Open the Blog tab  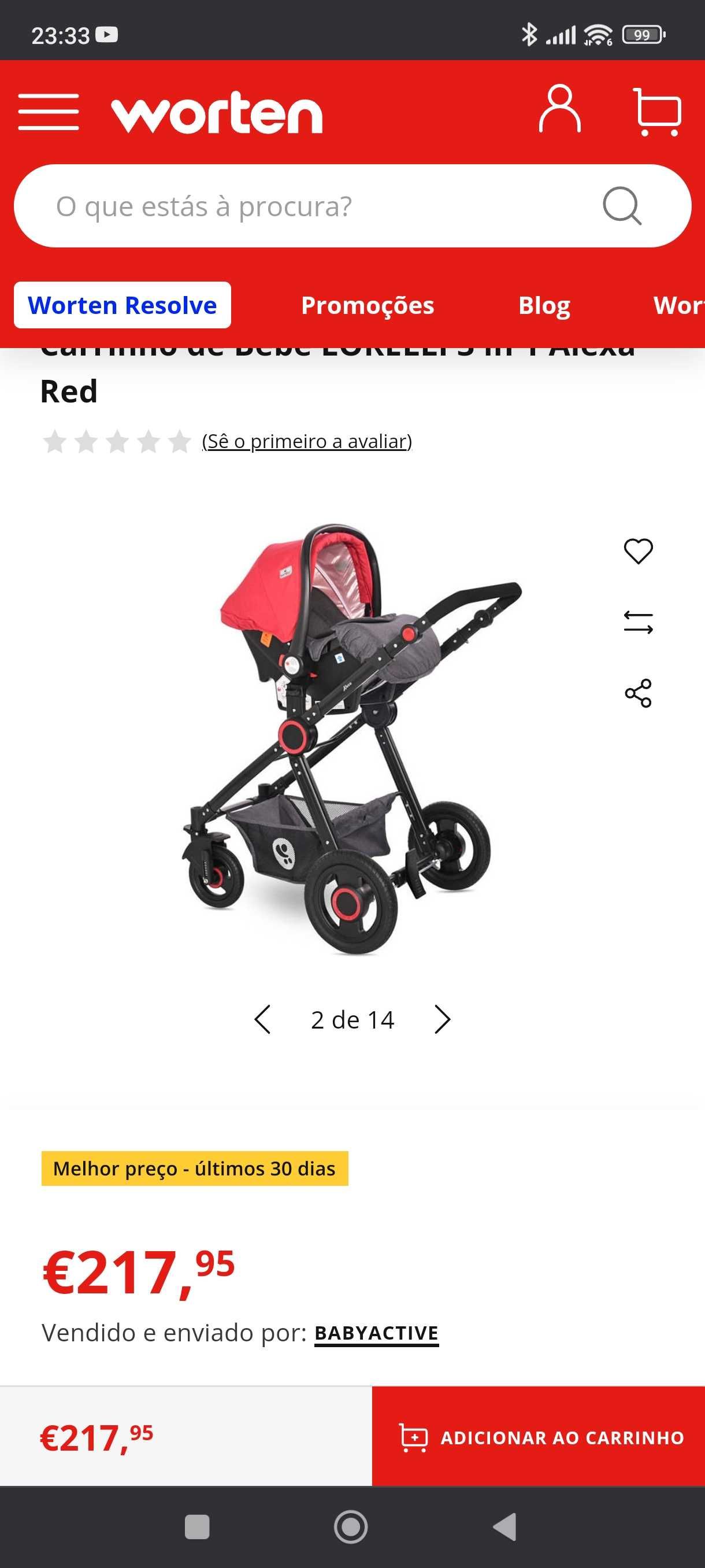tap(544, 306)
